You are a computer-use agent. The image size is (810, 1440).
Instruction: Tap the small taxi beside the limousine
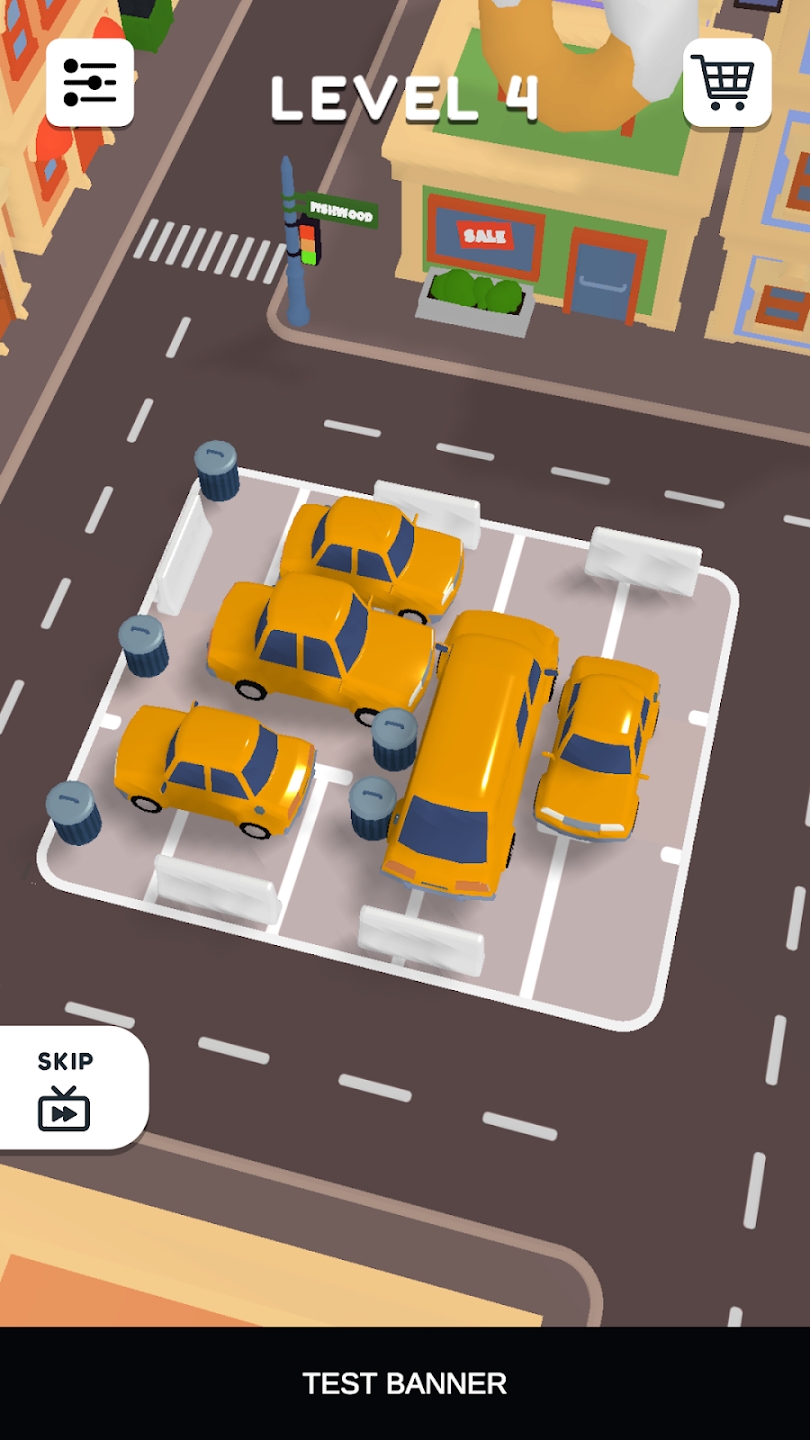coord(598,745)
